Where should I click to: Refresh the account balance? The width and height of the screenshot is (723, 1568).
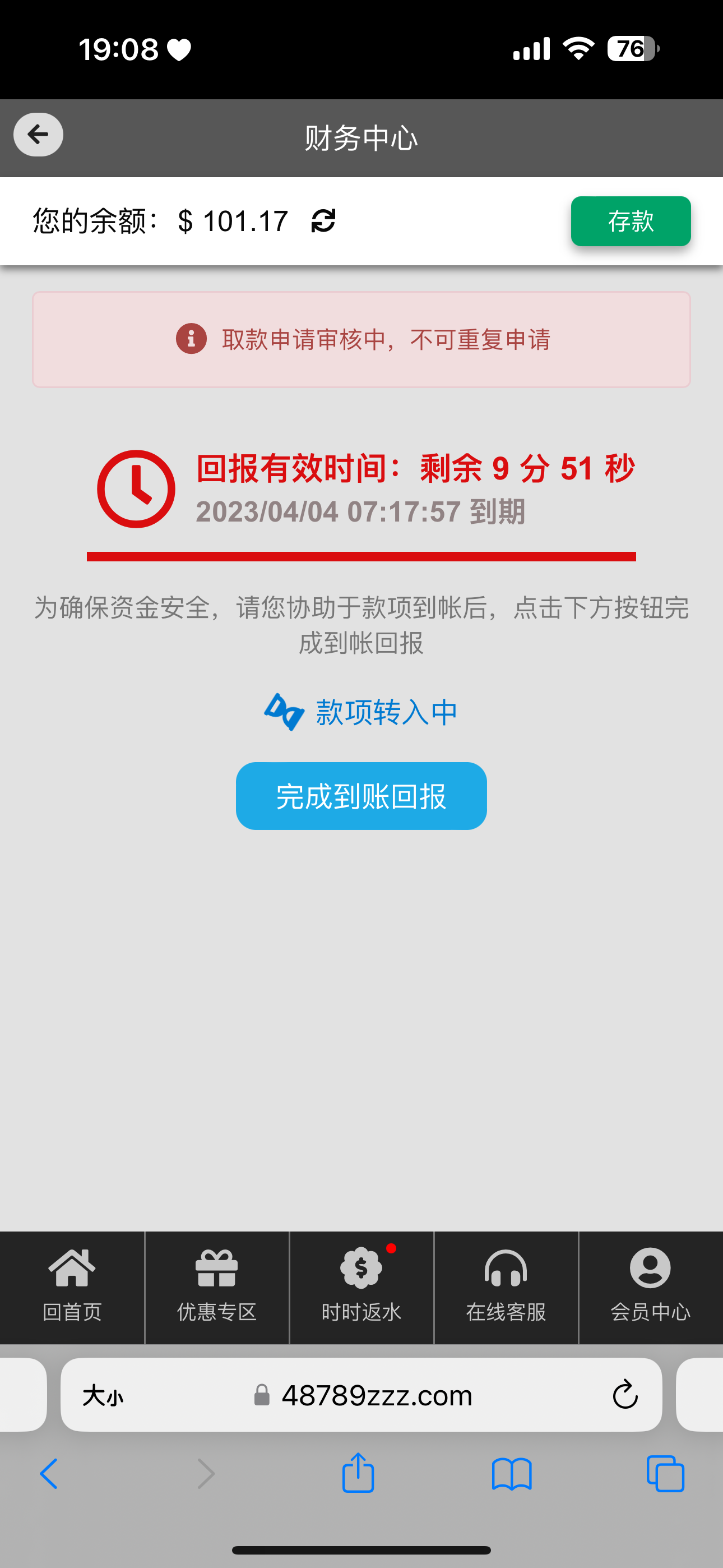pos(323,221)
